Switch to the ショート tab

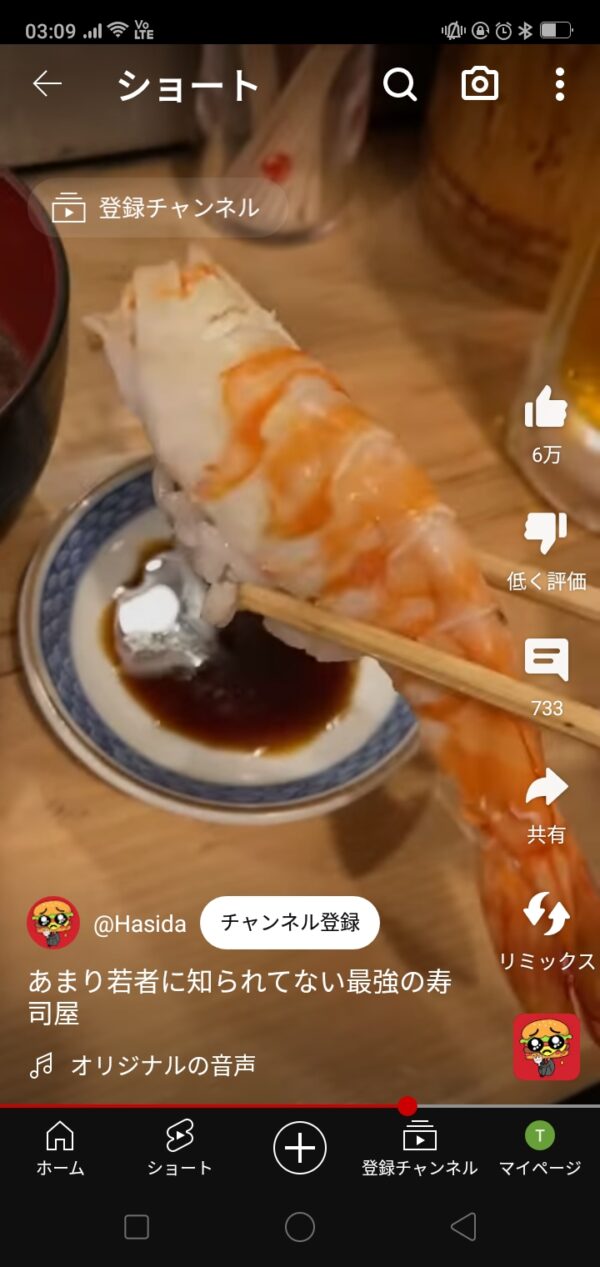[x=180, y=1148]
